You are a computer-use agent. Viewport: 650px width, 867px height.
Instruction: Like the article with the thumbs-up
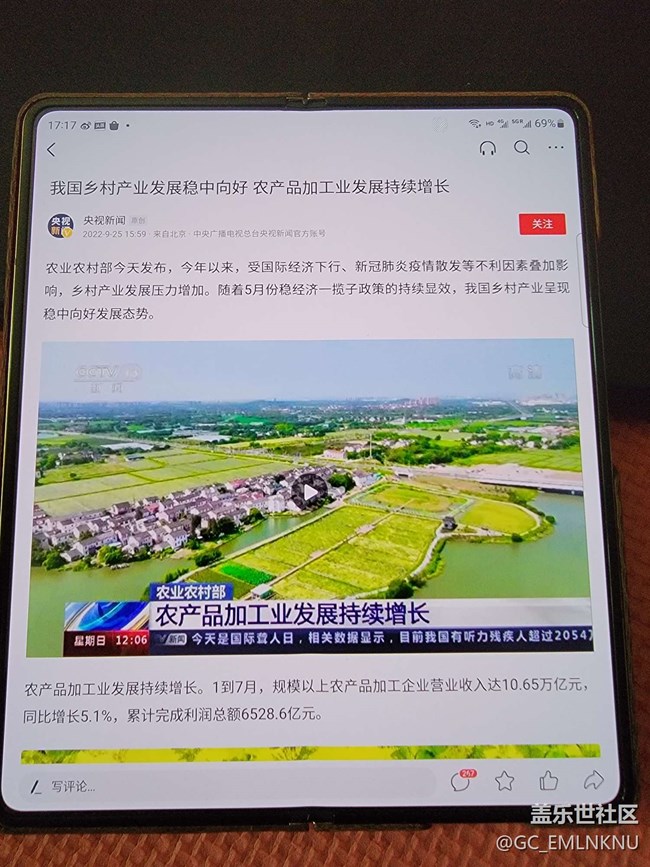(549, 780)
